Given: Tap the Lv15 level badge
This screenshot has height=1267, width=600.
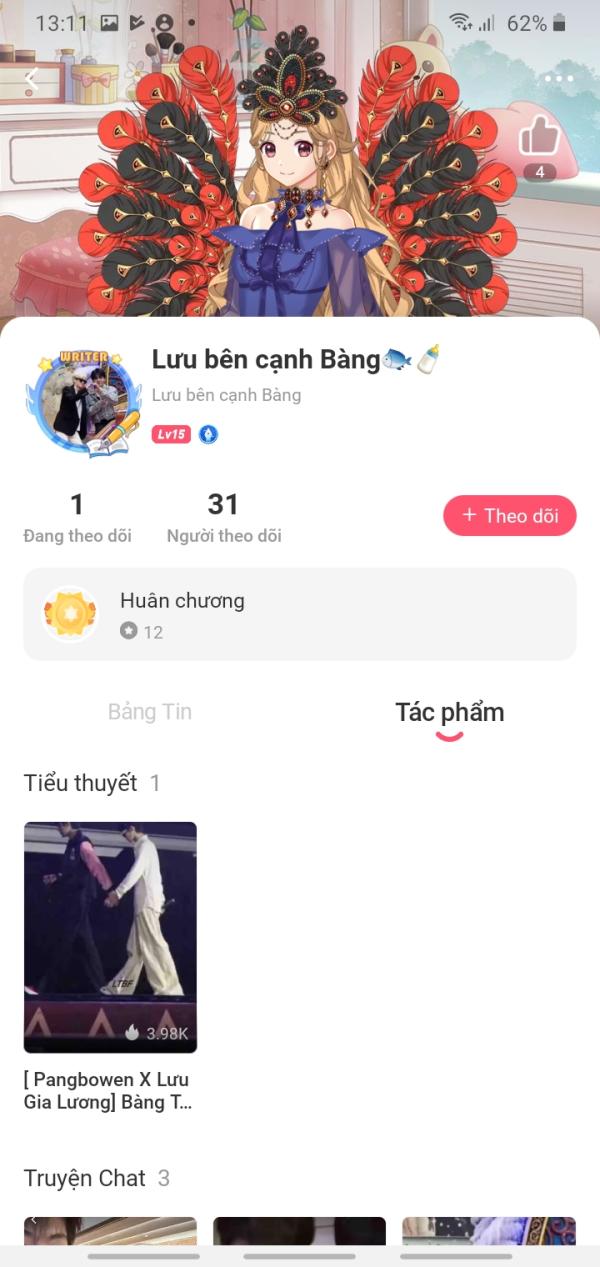Looking at the screenshot, I should 171,434.
